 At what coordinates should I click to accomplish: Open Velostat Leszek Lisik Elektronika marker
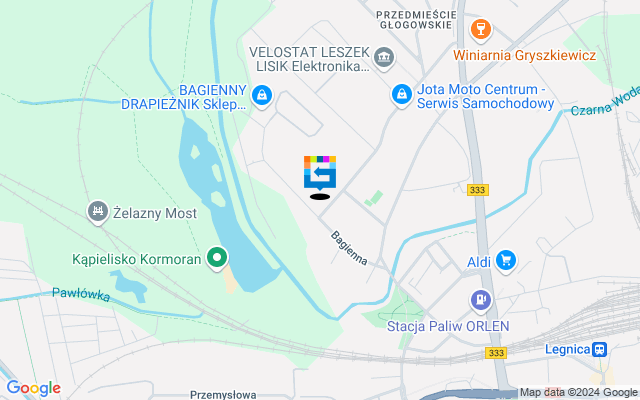pyautogui.click(x=382, y=59)
